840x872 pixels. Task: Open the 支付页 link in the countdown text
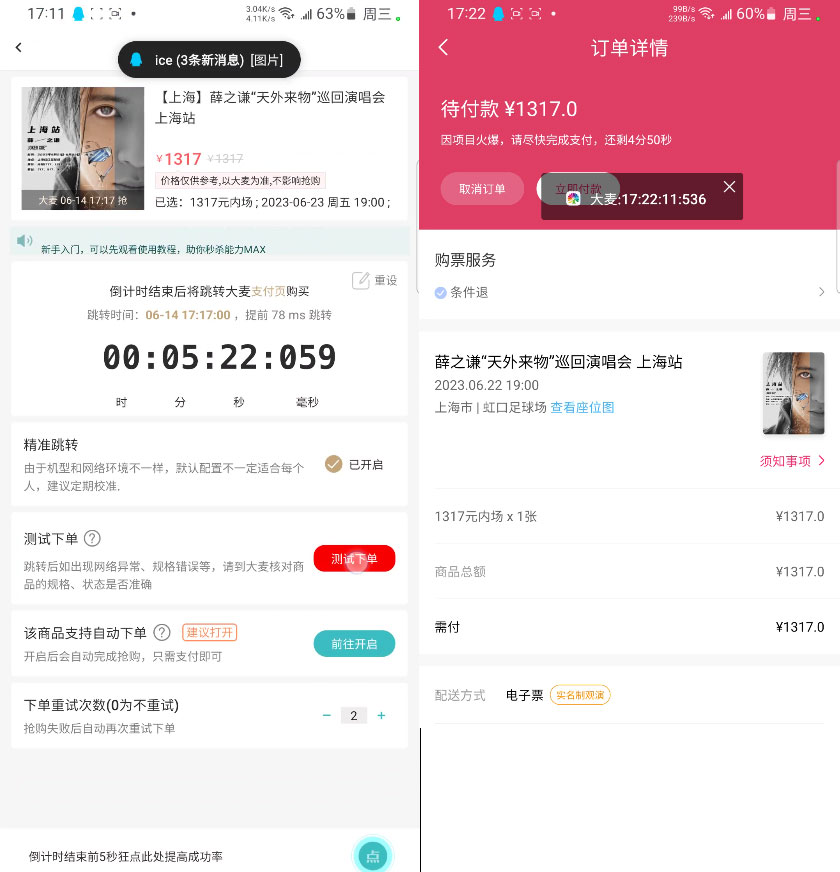[268, 291]
